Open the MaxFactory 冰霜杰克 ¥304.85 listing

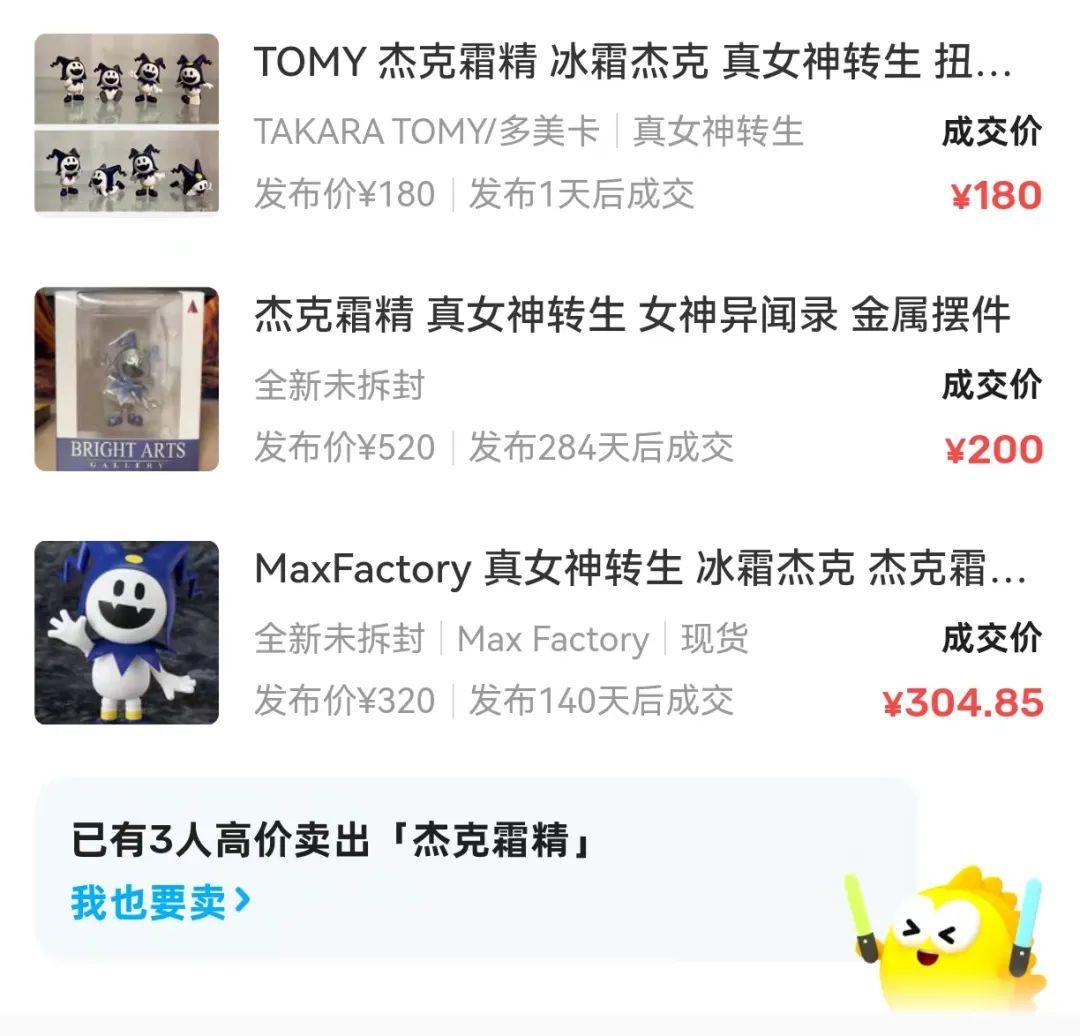pyautogui.click(x=640, y=570)
